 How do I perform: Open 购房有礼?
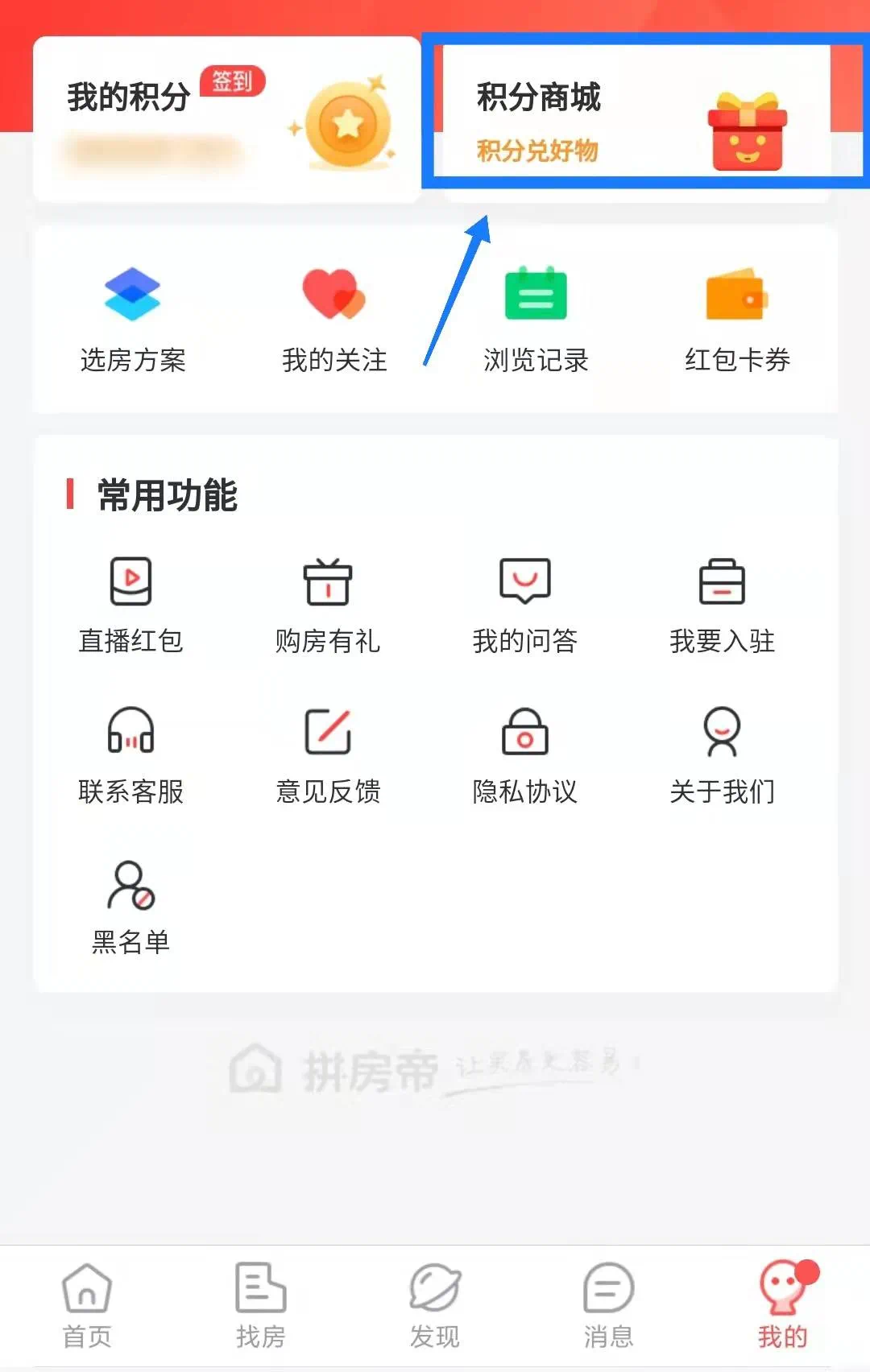pos(328,604)
